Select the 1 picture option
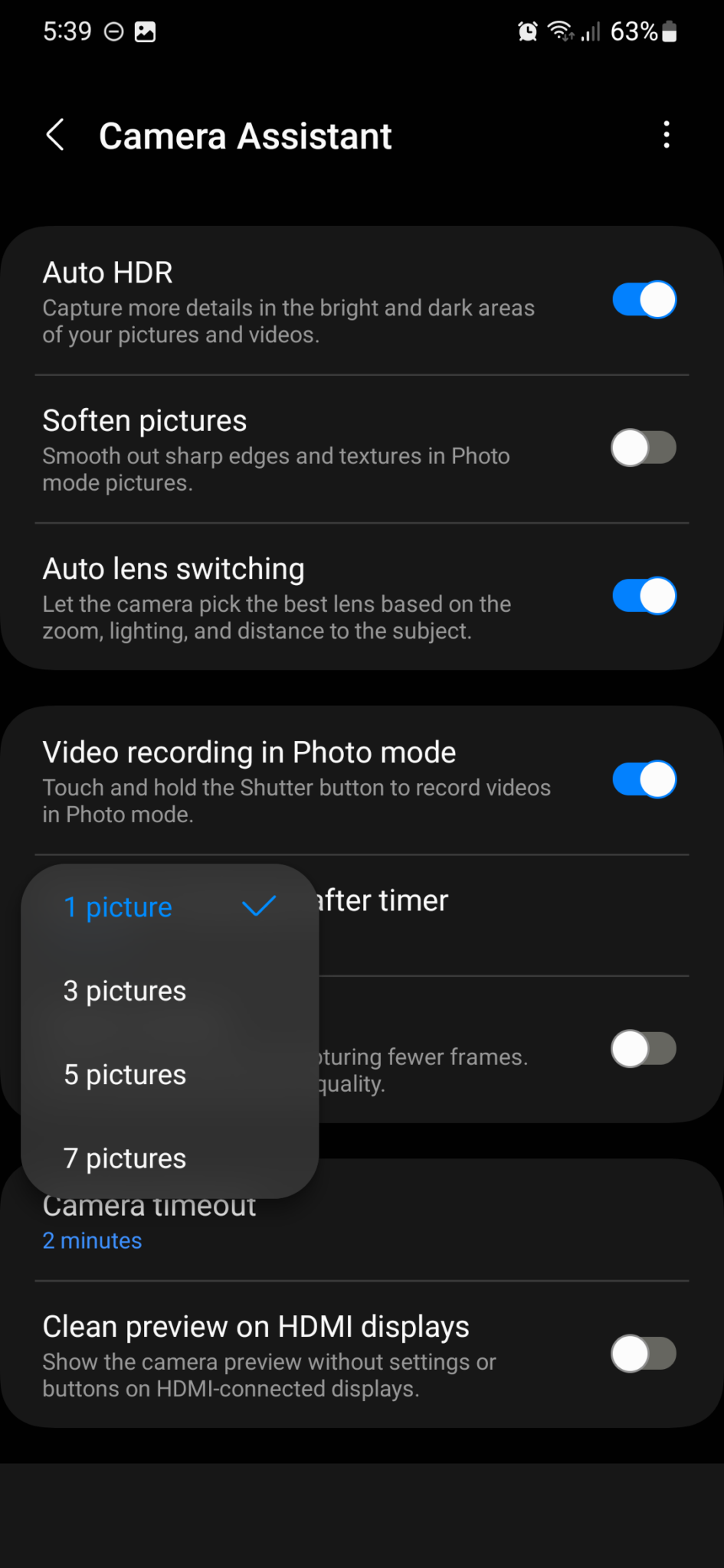This screenshot has width=724, height=1568. pyautogui.click(x=117, y=906)
